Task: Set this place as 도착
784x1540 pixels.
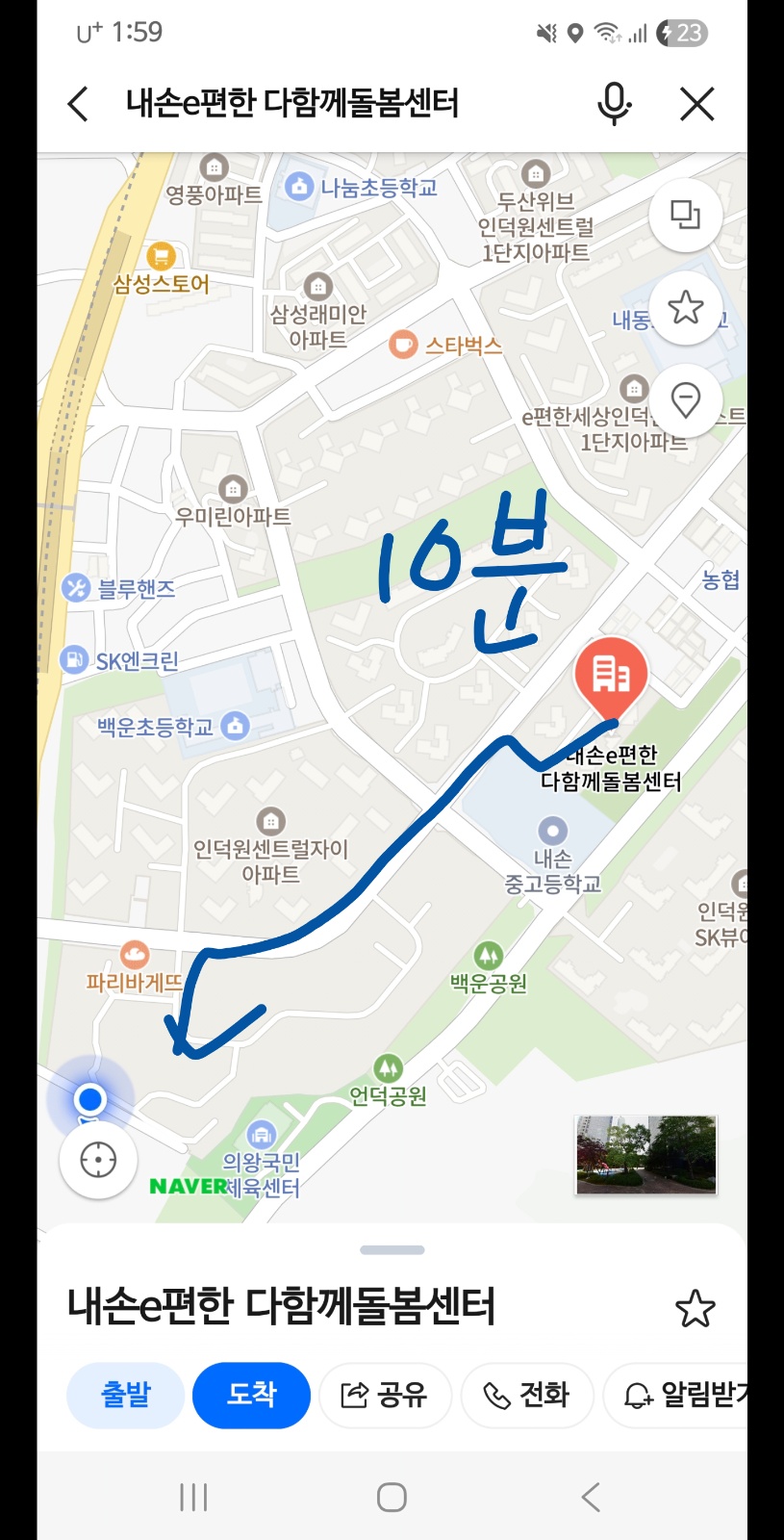Action: (251, 1395)
